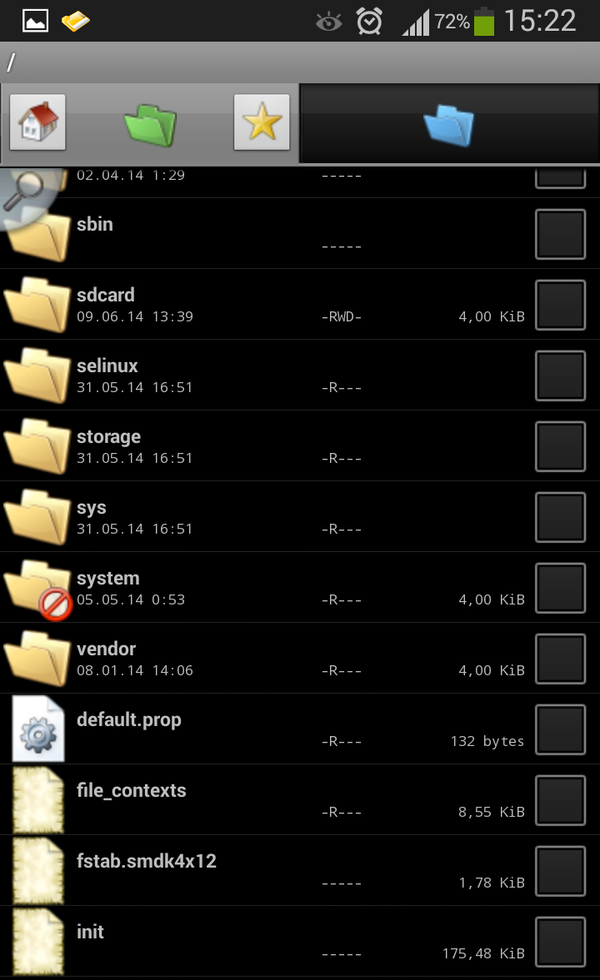Open the sys folder

[x=91, y=508]
